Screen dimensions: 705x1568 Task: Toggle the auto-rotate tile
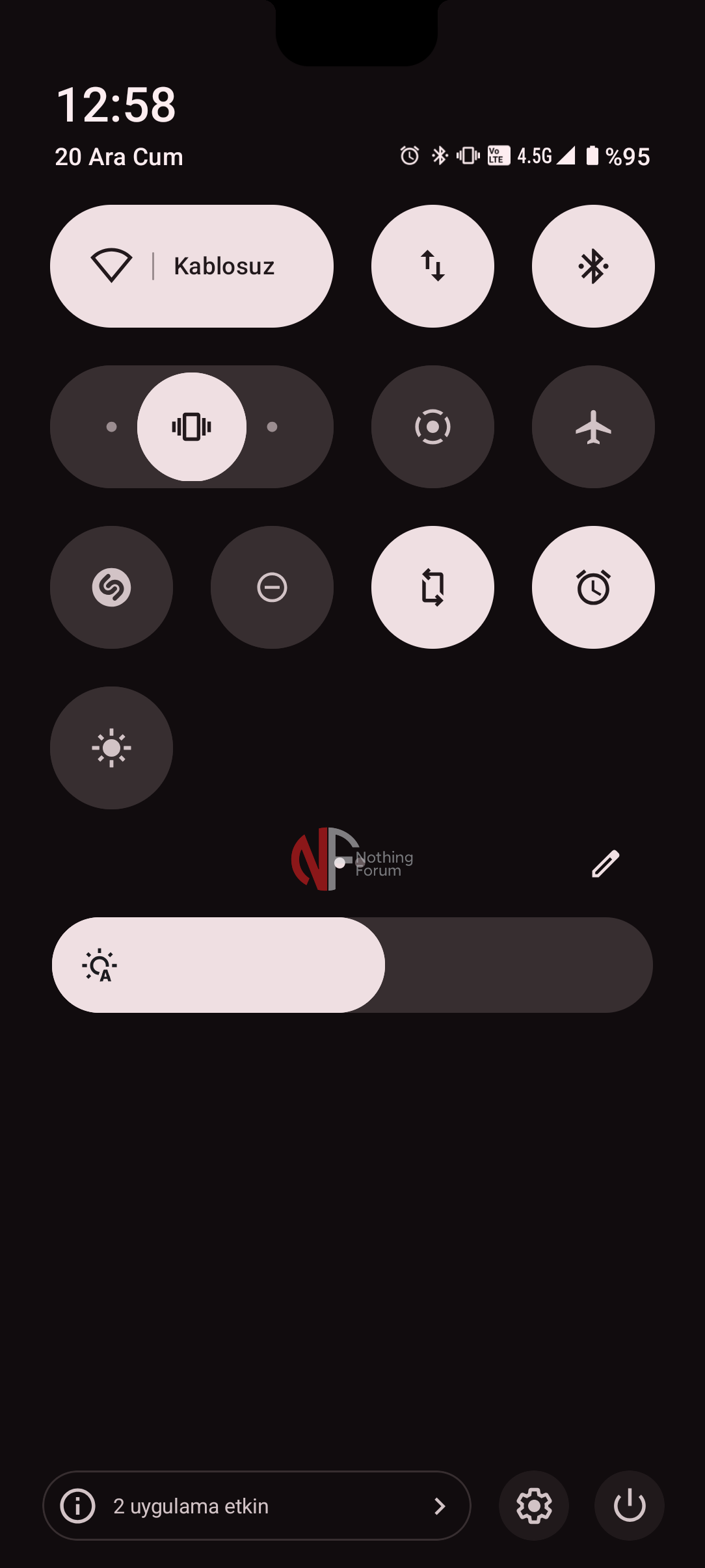click(x=432, y=587)
